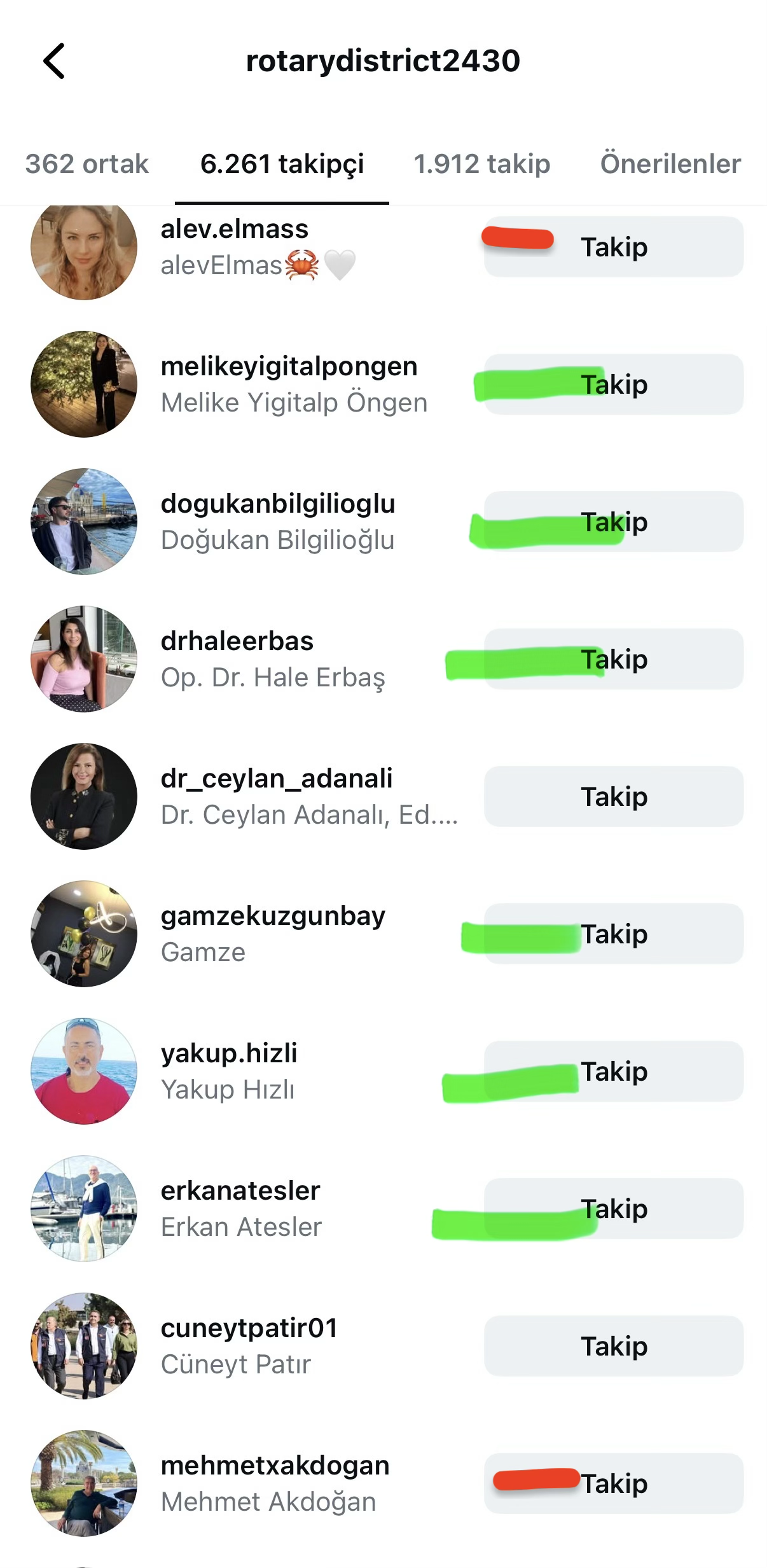Follow melikeyigitalpongen with Takip
This screenshot has height=1568, width=767.
pos(614,385)
